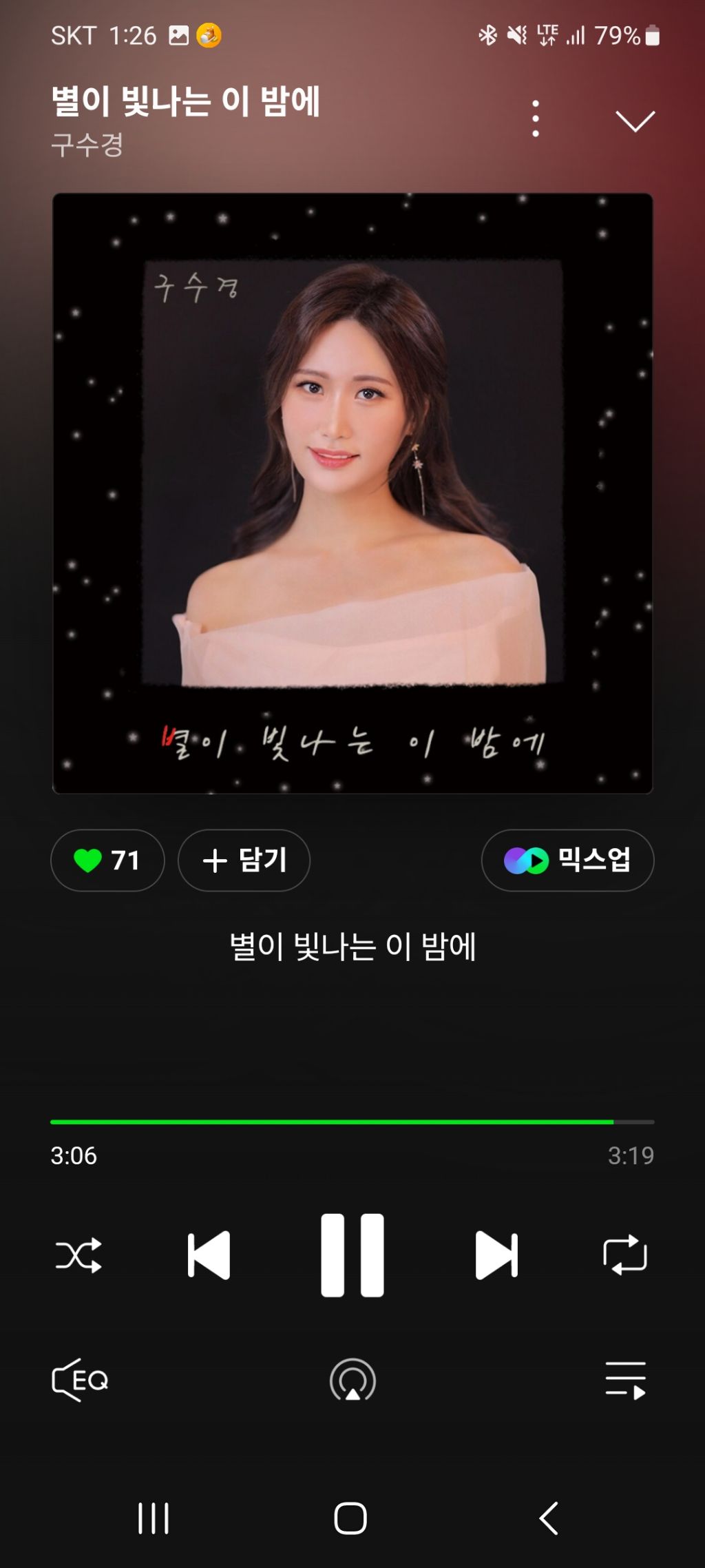Tap the playback progress bar

pos(352,1122)
